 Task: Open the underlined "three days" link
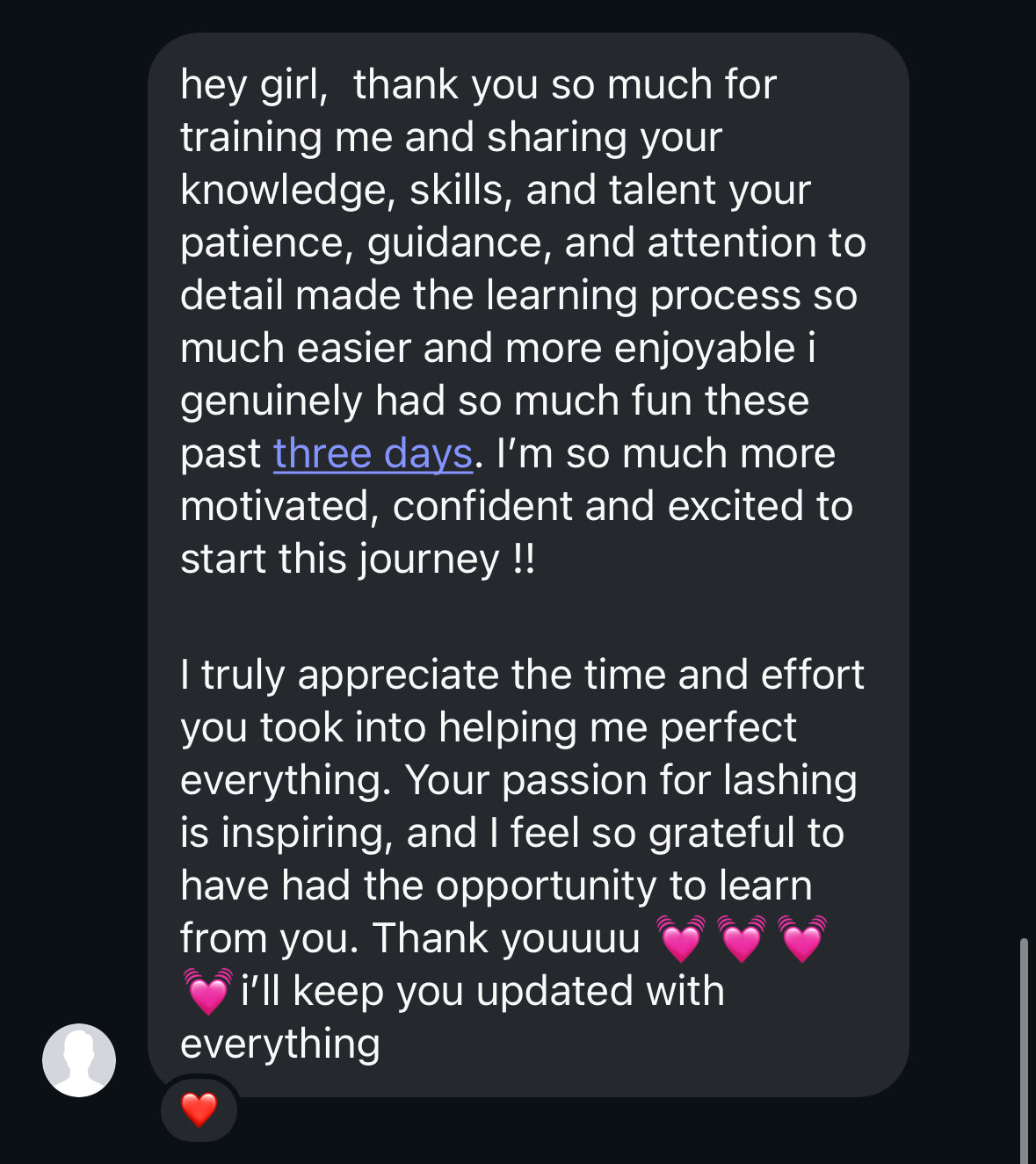pos(373,454)
